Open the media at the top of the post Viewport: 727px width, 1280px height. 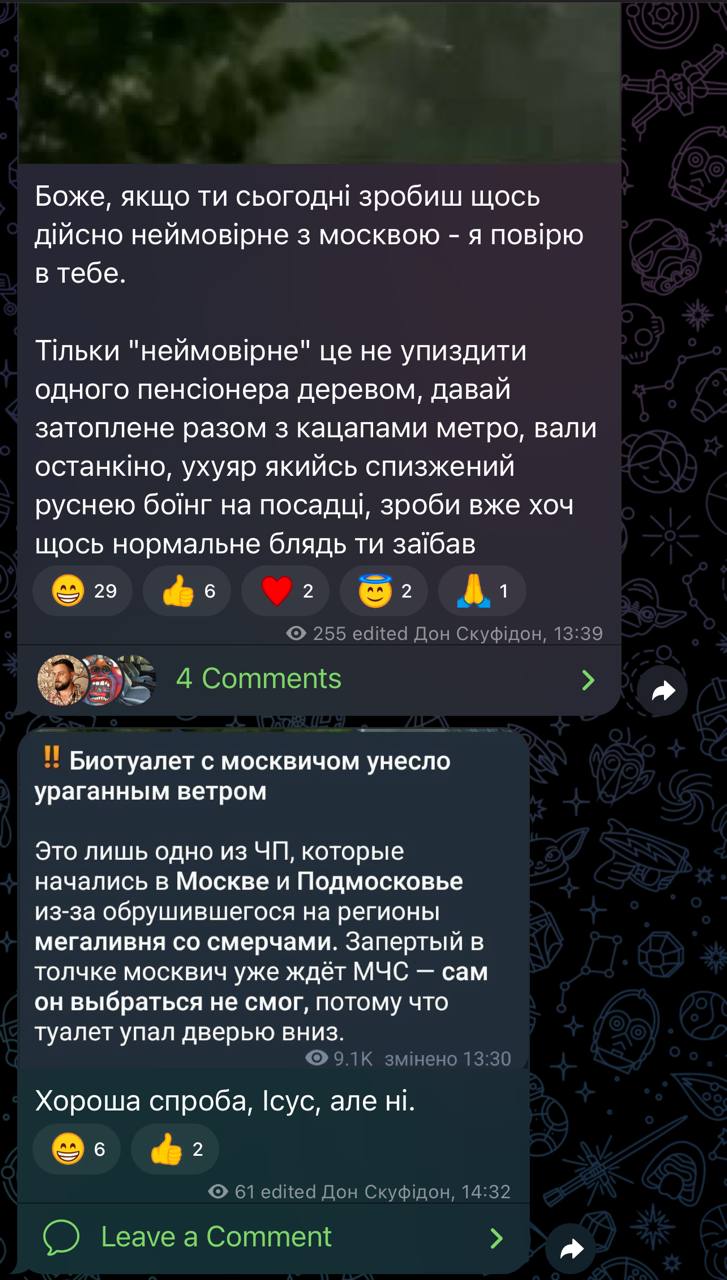319,81
